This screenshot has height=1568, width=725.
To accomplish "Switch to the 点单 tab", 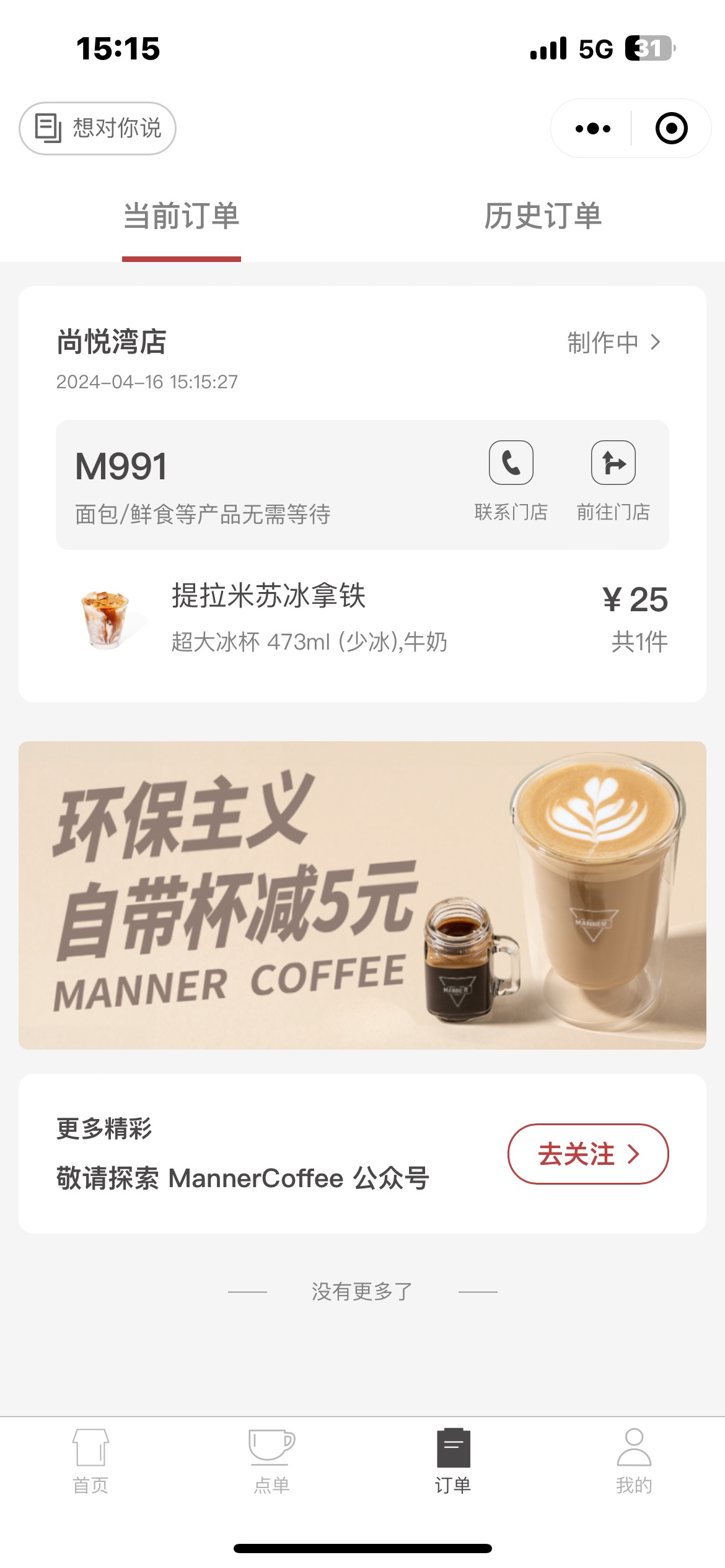I will tap(271, 1461).
